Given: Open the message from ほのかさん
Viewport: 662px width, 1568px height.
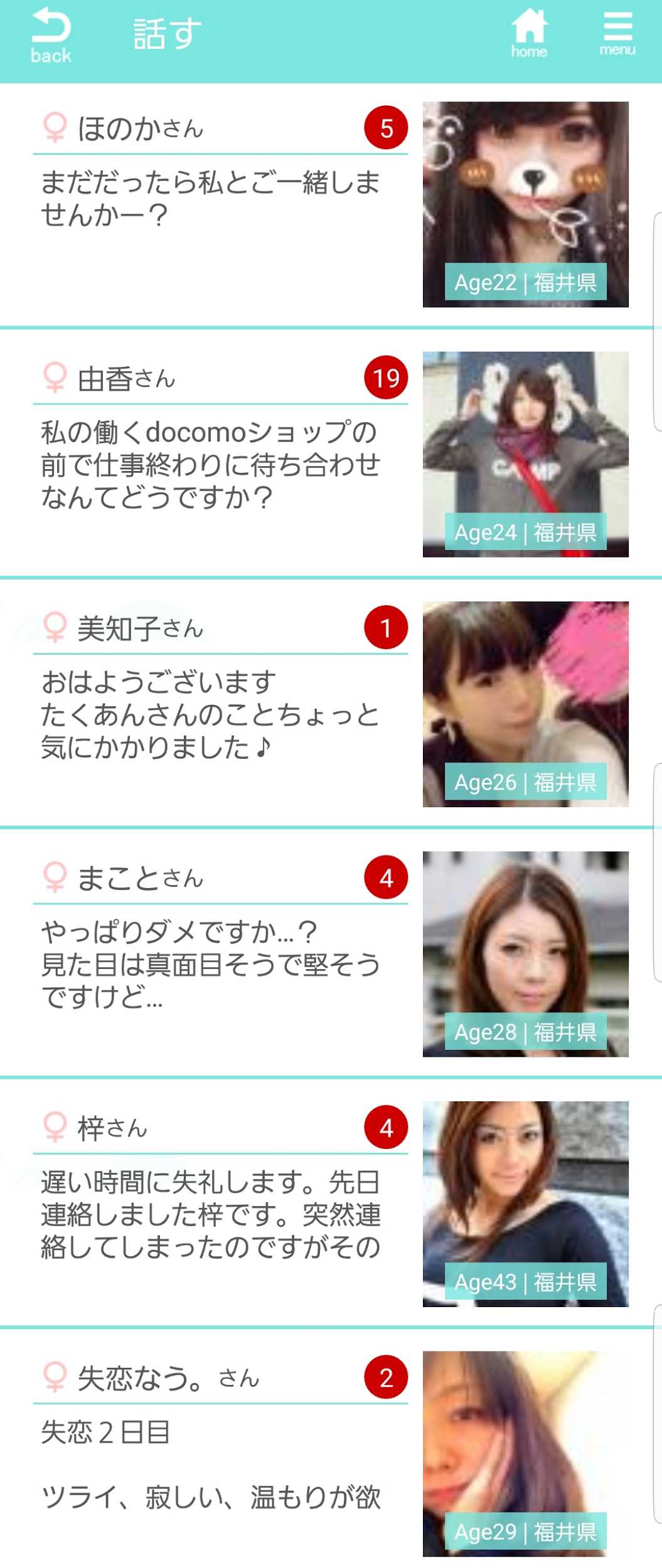Looking at the screenshot, I should (210, 198).
